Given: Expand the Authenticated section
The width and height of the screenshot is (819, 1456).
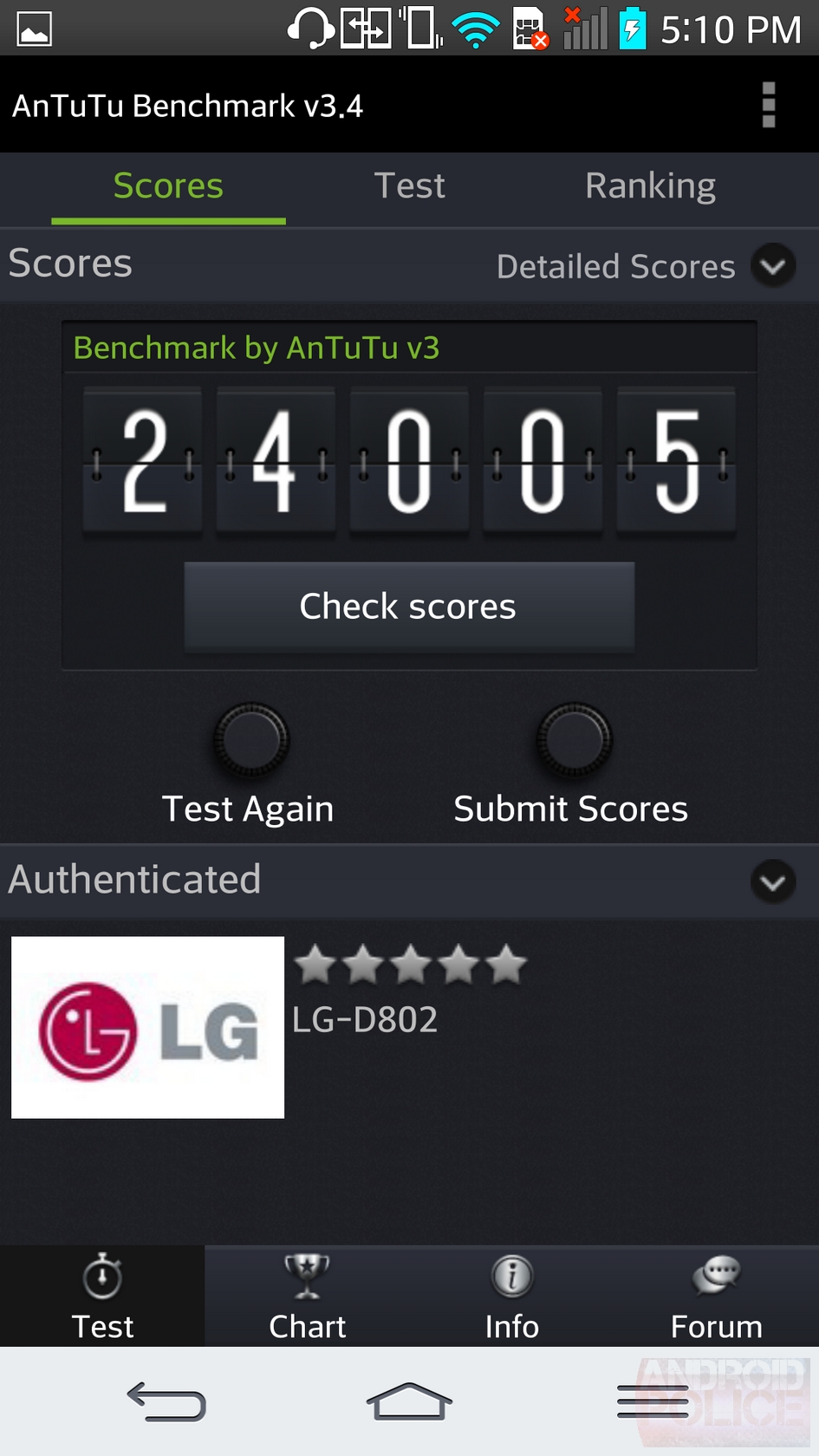Looking at the screenshot, I should (x=773, y=881).
